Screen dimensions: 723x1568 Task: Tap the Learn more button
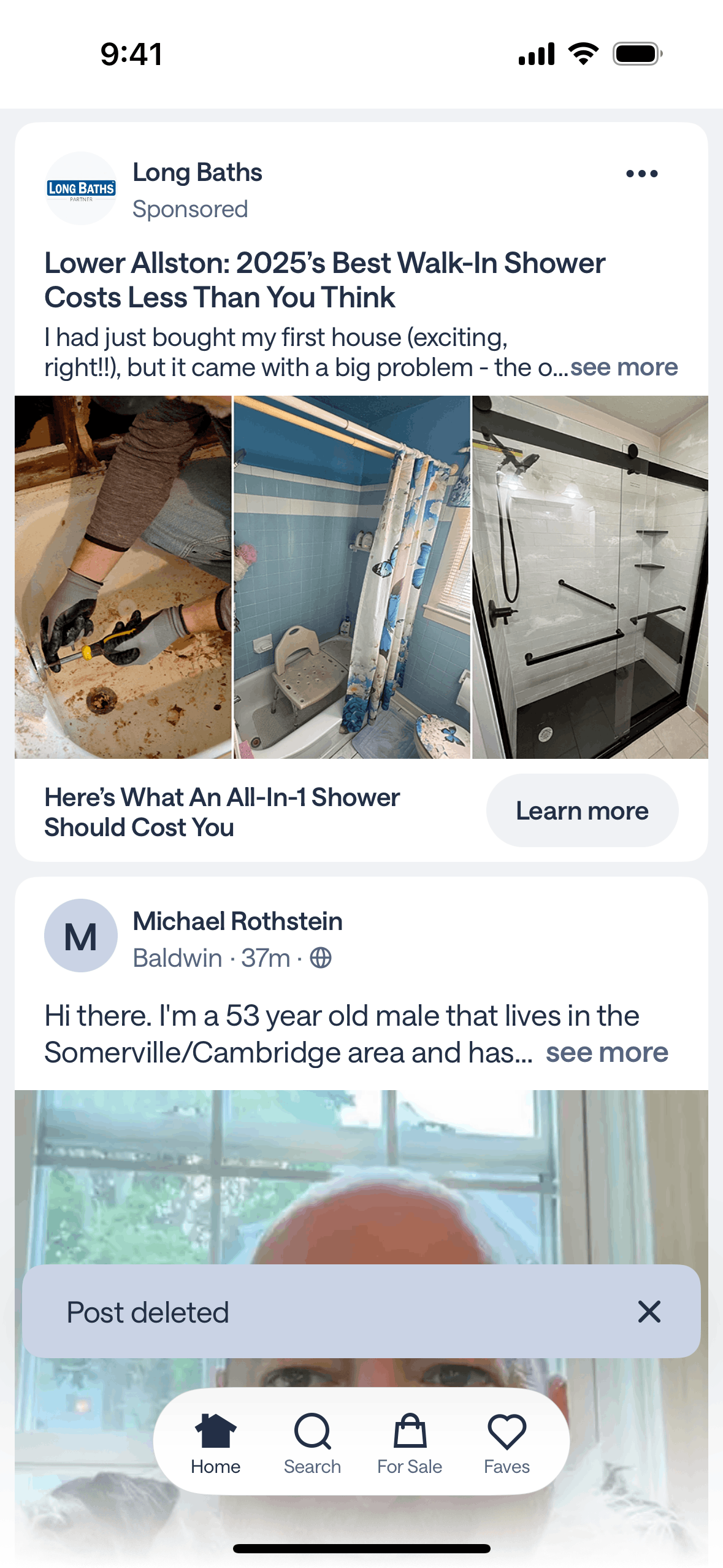[582, 810]
